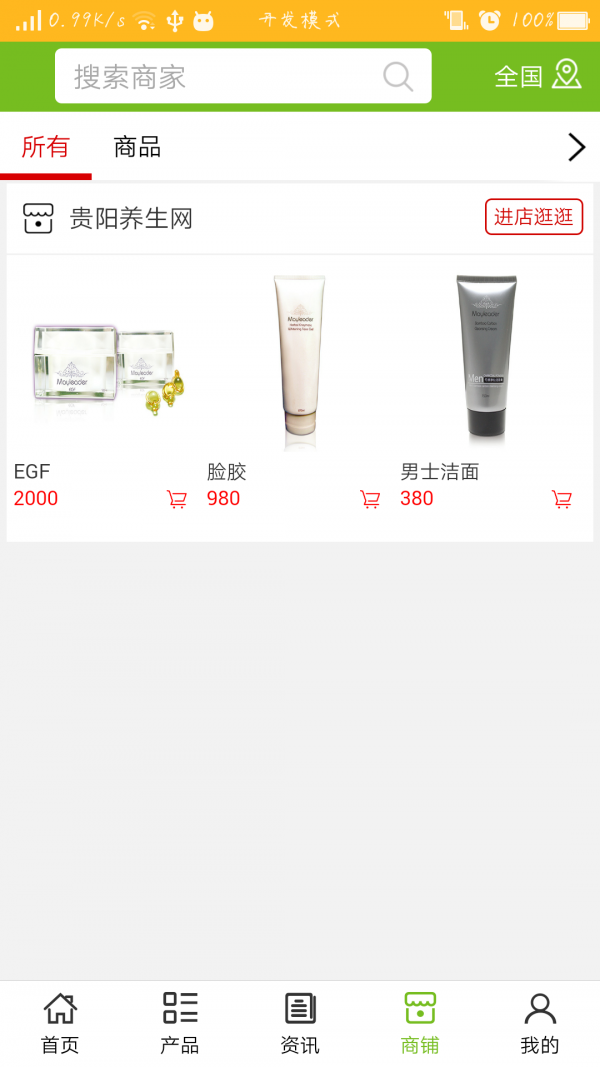Open the 我的 profile tab

point(540,1023)
